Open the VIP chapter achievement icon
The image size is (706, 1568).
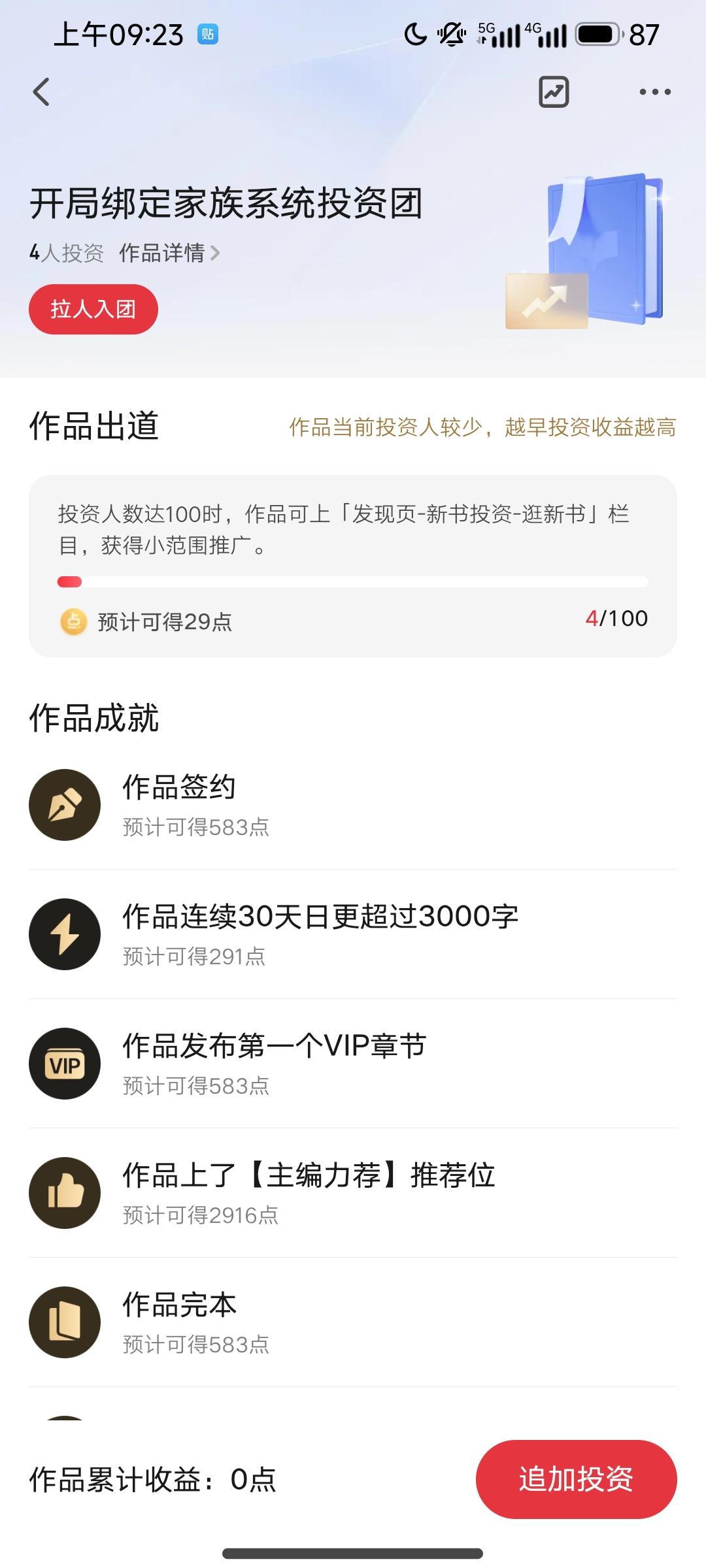click(x=65, y=1064)
